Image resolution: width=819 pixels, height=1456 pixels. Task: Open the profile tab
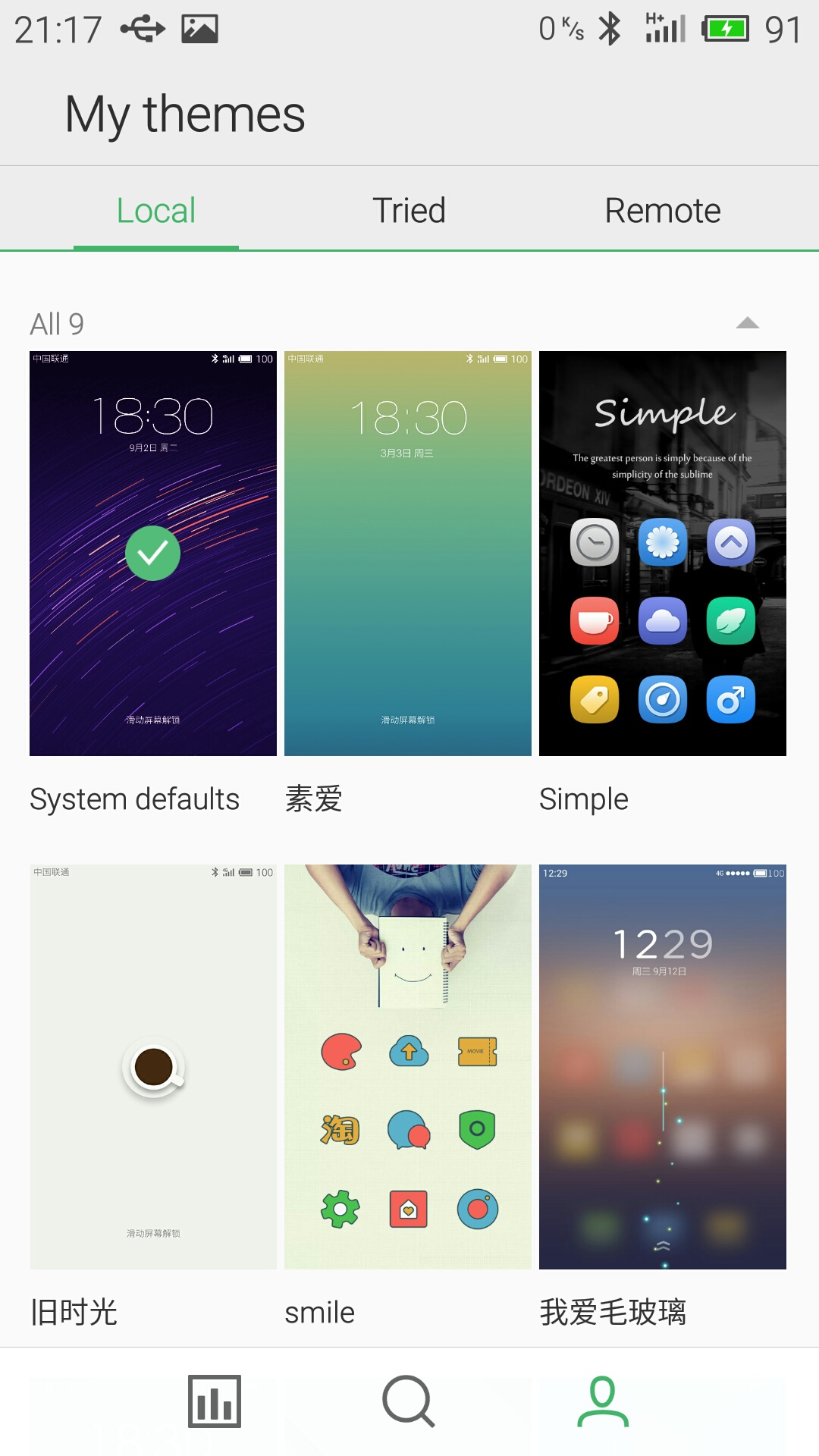(x=604, y=1401)
